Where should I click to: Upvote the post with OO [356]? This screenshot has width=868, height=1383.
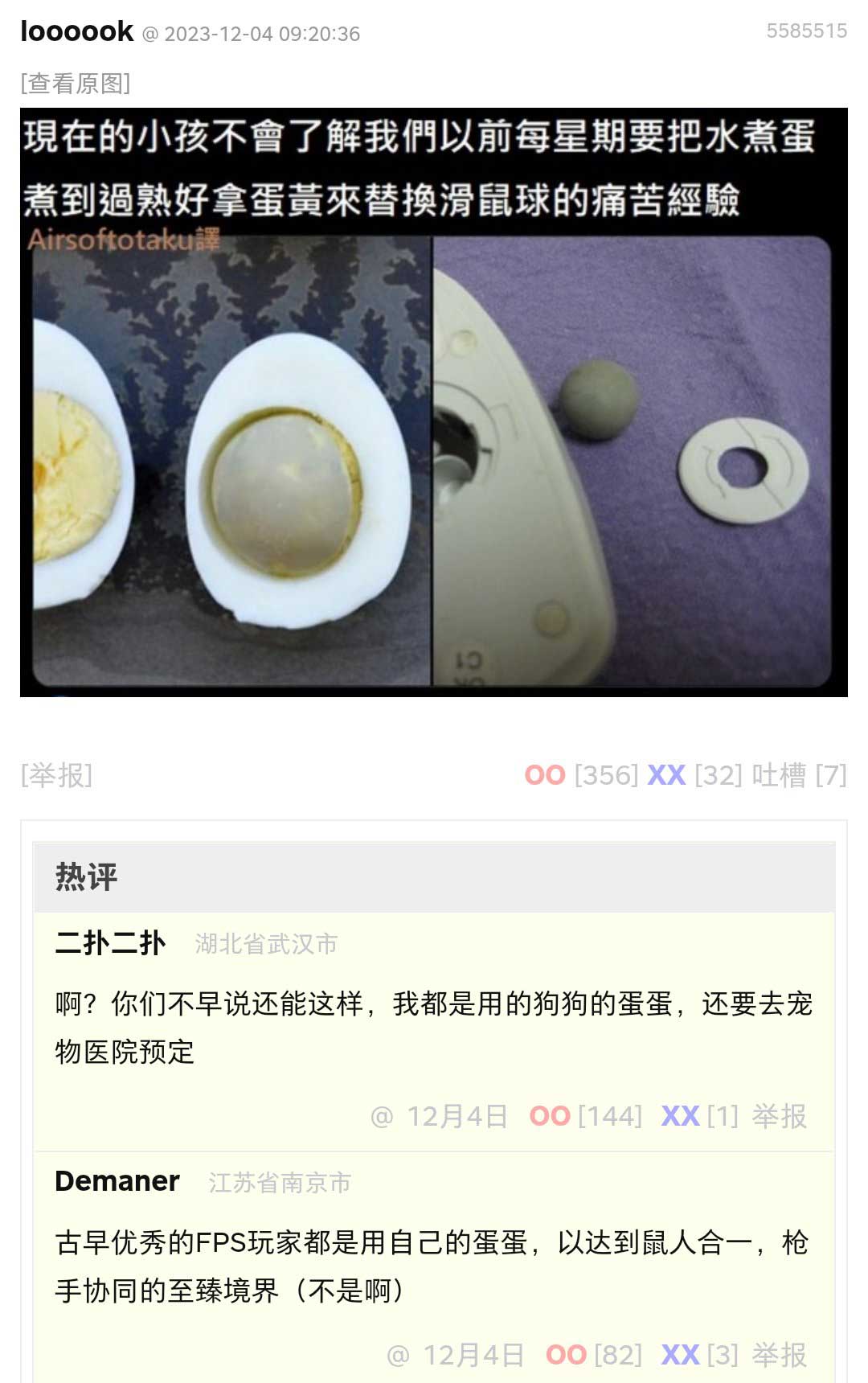point(546,775)
